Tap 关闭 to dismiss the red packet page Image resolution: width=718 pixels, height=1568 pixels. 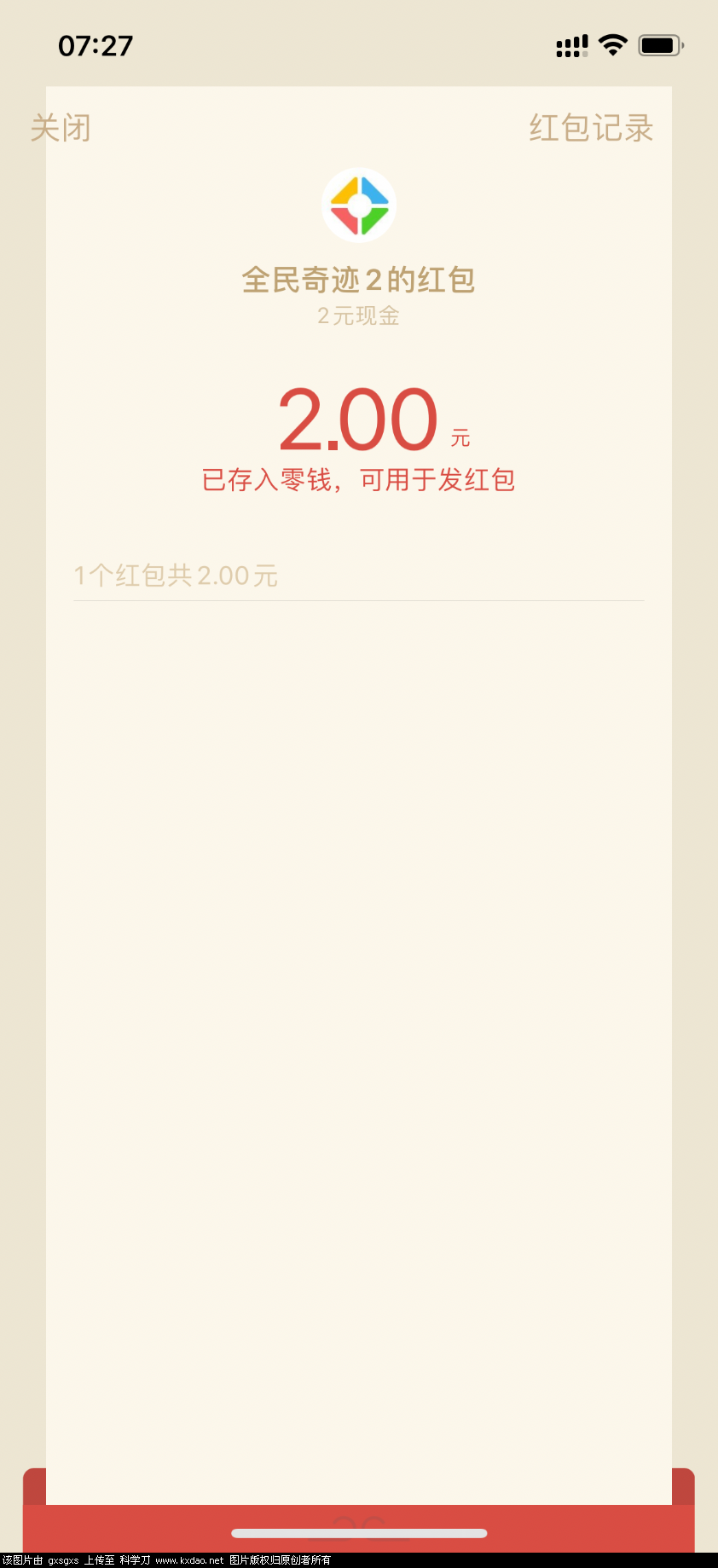pyautogui.click(x=61, y=129)
